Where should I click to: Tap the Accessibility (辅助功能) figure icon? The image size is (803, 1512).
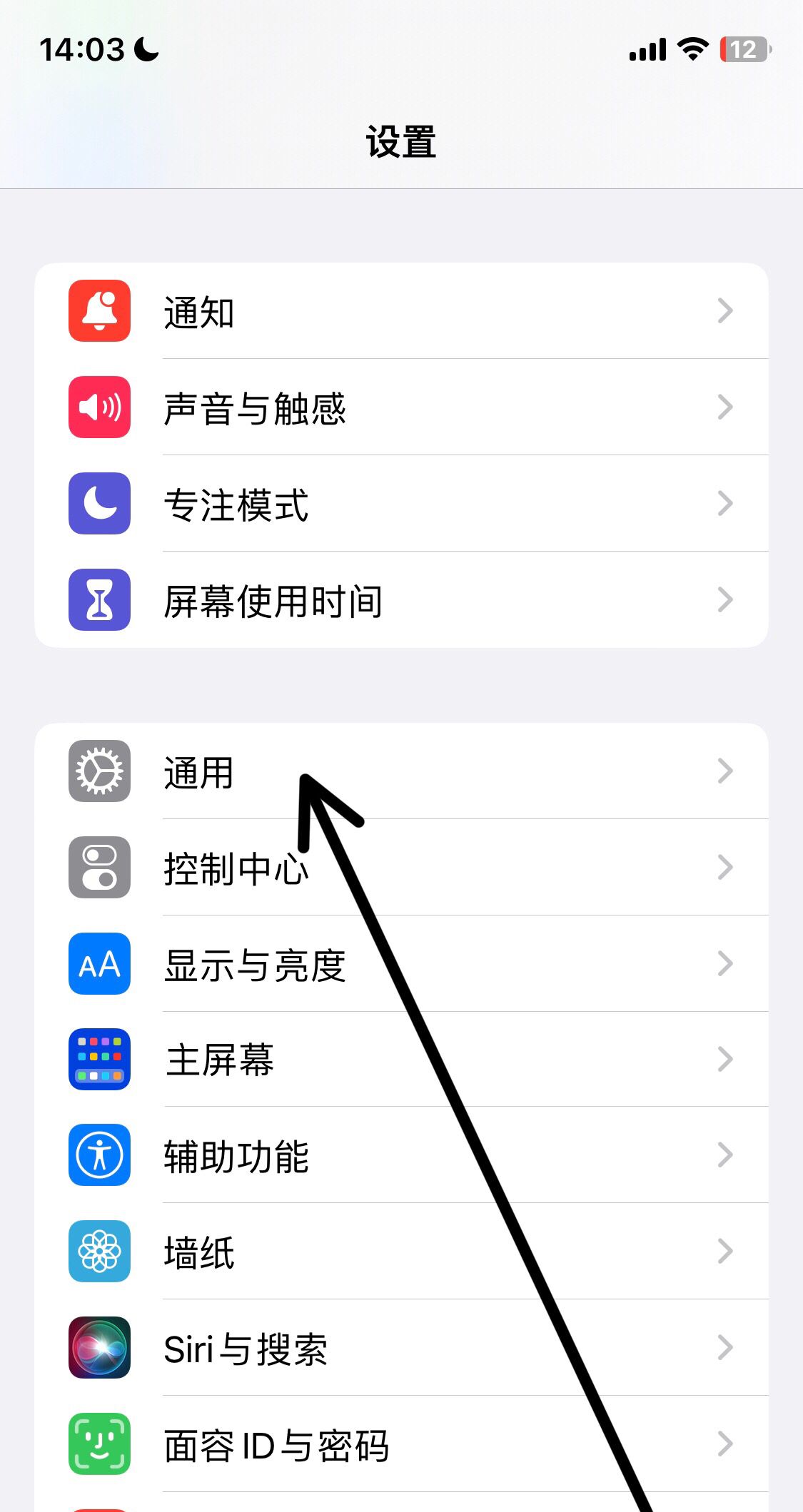pos(99,1157)
